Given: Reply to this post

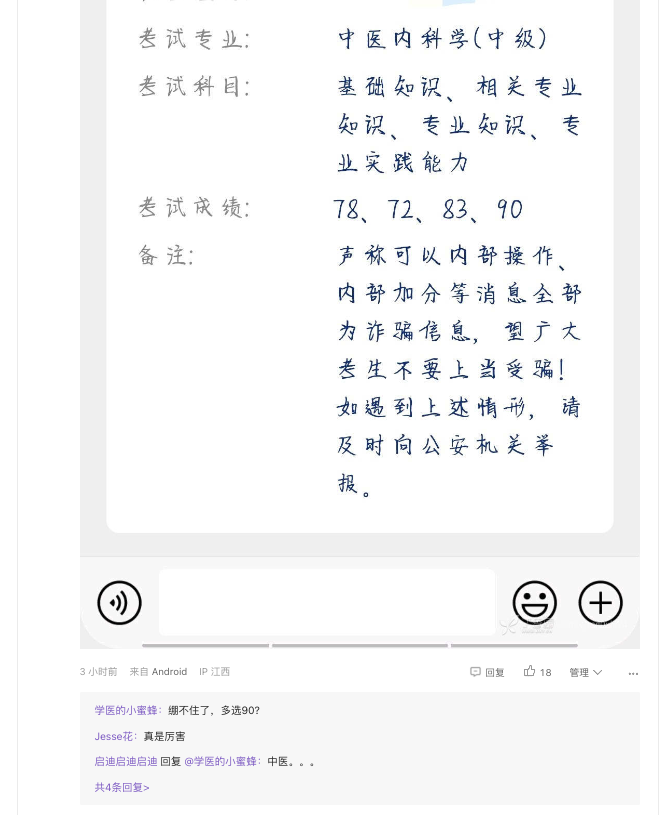Looking at the screenshot, I should [488, 673].
